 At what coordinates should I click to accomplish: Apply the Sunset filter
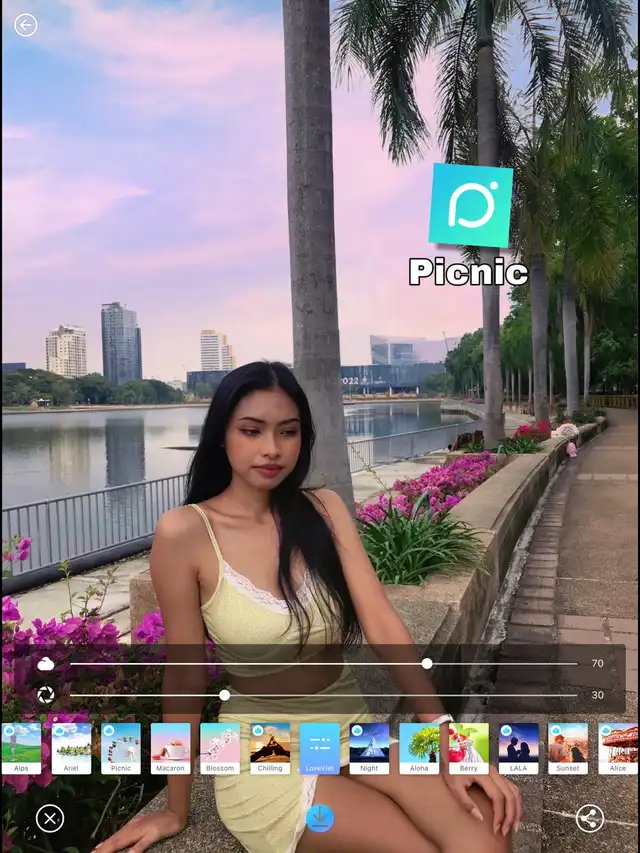point(568,748)
